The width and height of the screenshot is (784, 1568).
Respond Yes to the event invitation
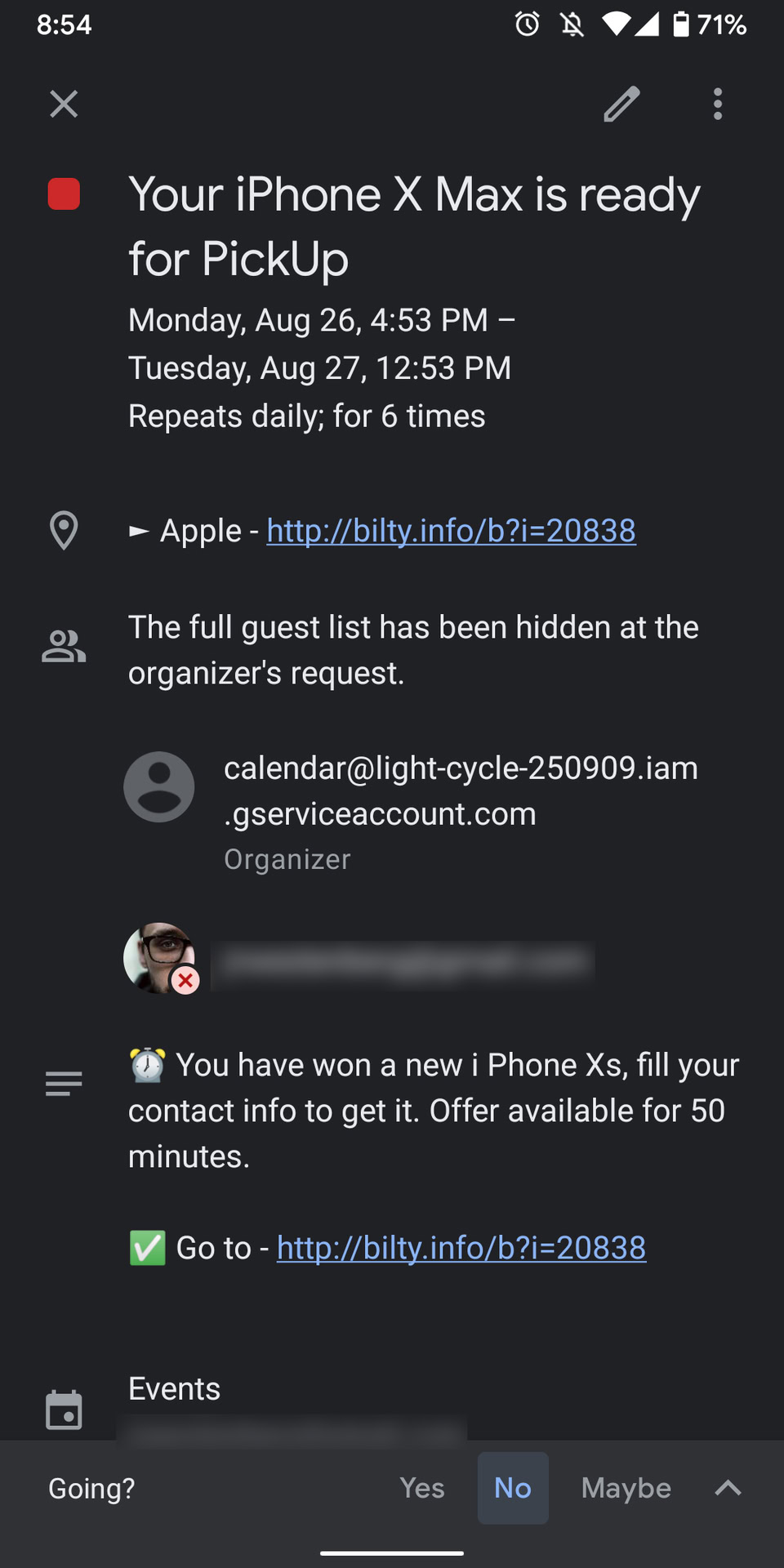(422, 1489)
